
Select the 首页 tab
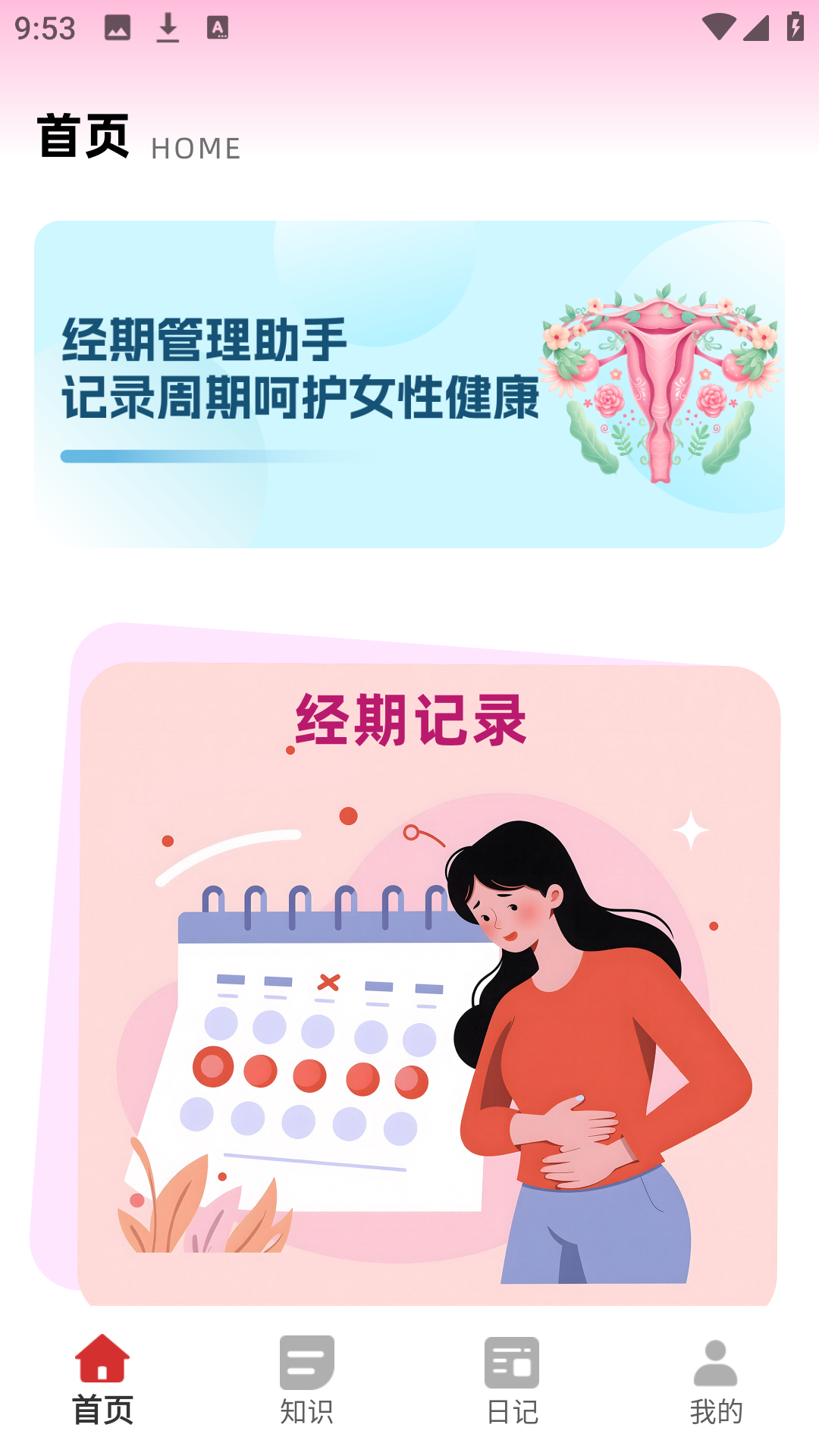[102, 1379]
